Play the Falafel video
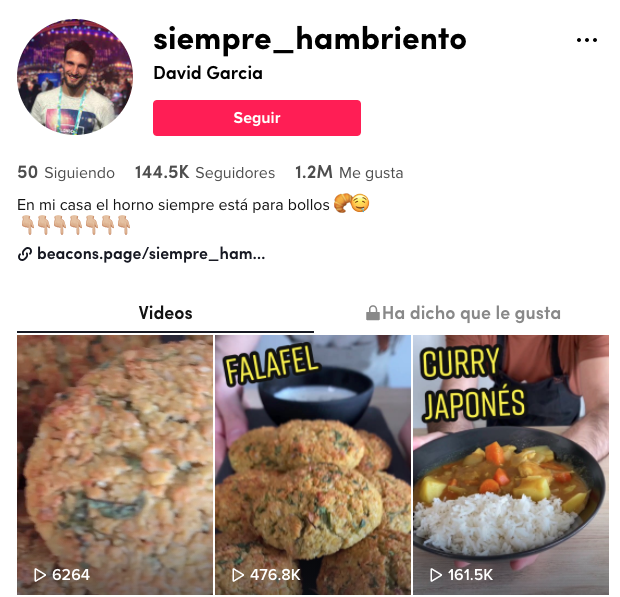This screenshot has width=620, height=597. coord(312,464)
